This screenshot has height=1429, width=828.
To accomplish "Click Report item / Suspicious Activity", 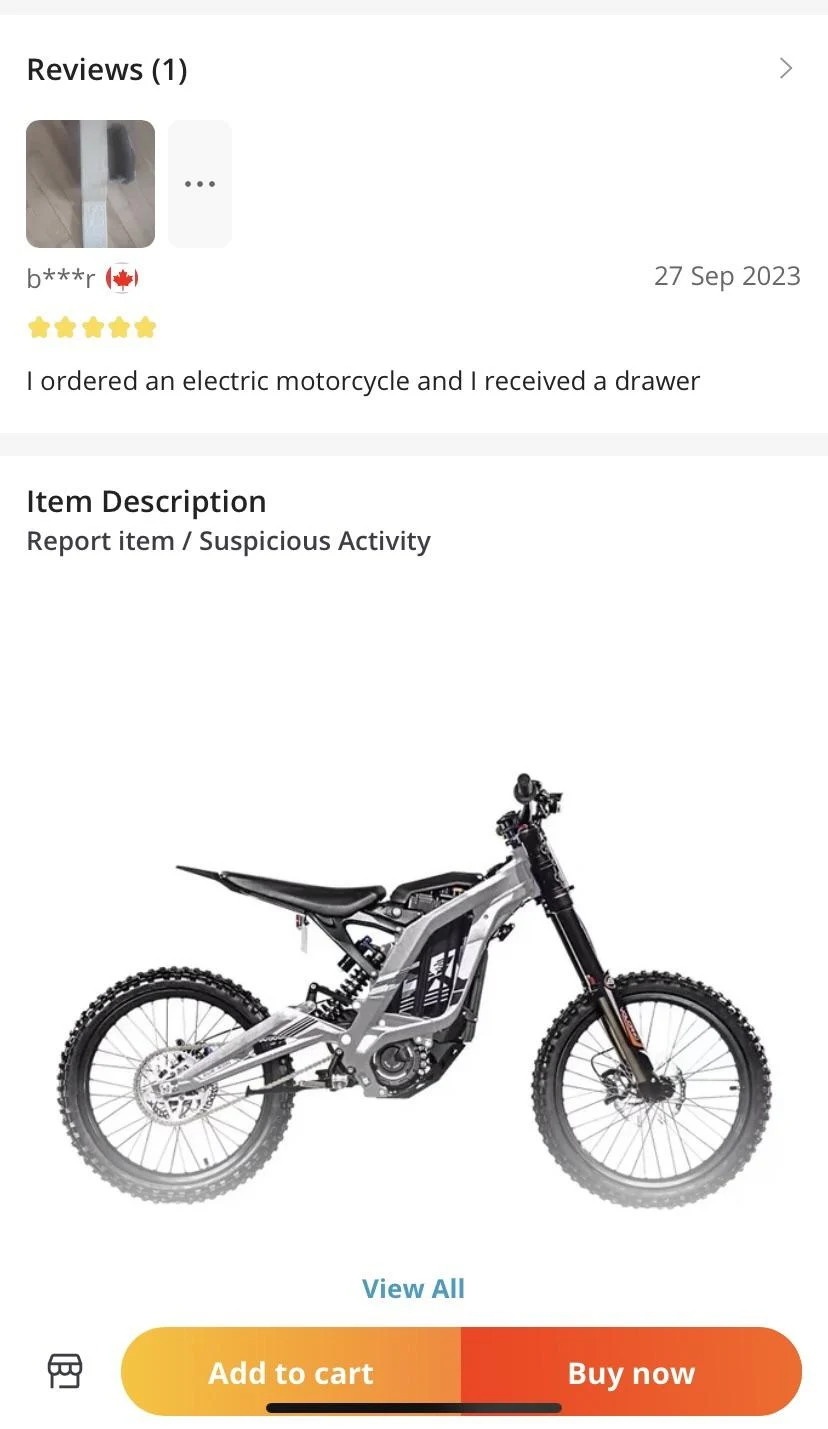I will (228, 540).
